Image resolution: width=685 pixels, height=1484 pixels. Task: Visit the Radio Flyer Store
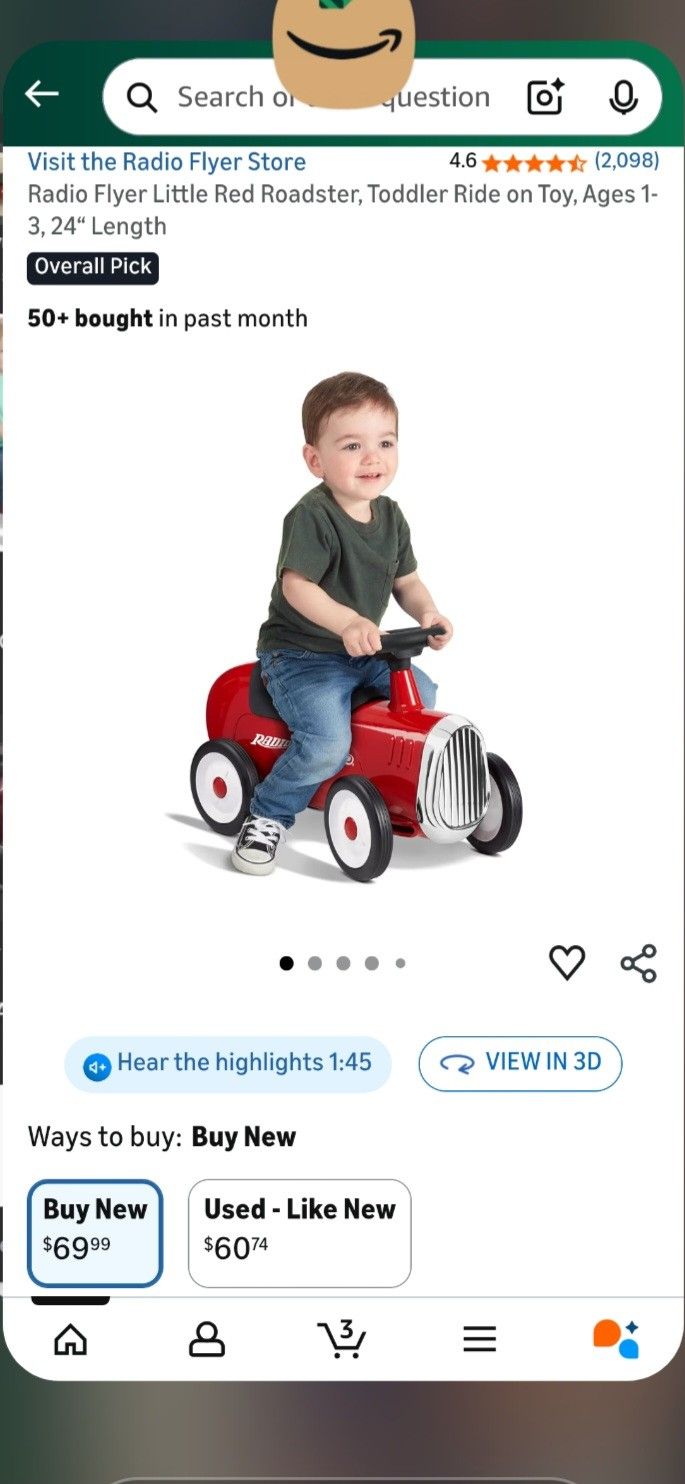(x=166, y=162)
